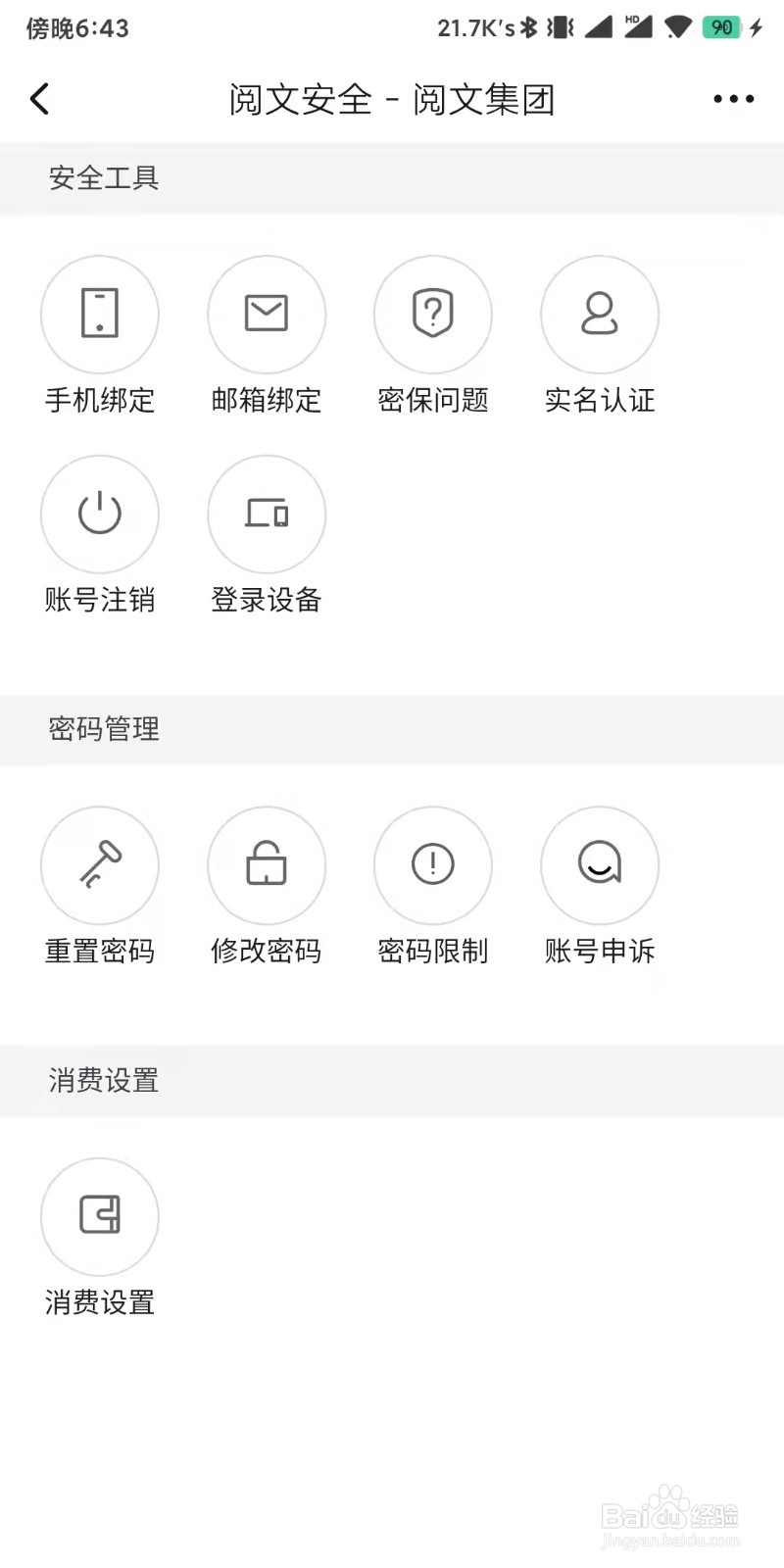Open the 消费设置 icon button

coord(100,1216)
